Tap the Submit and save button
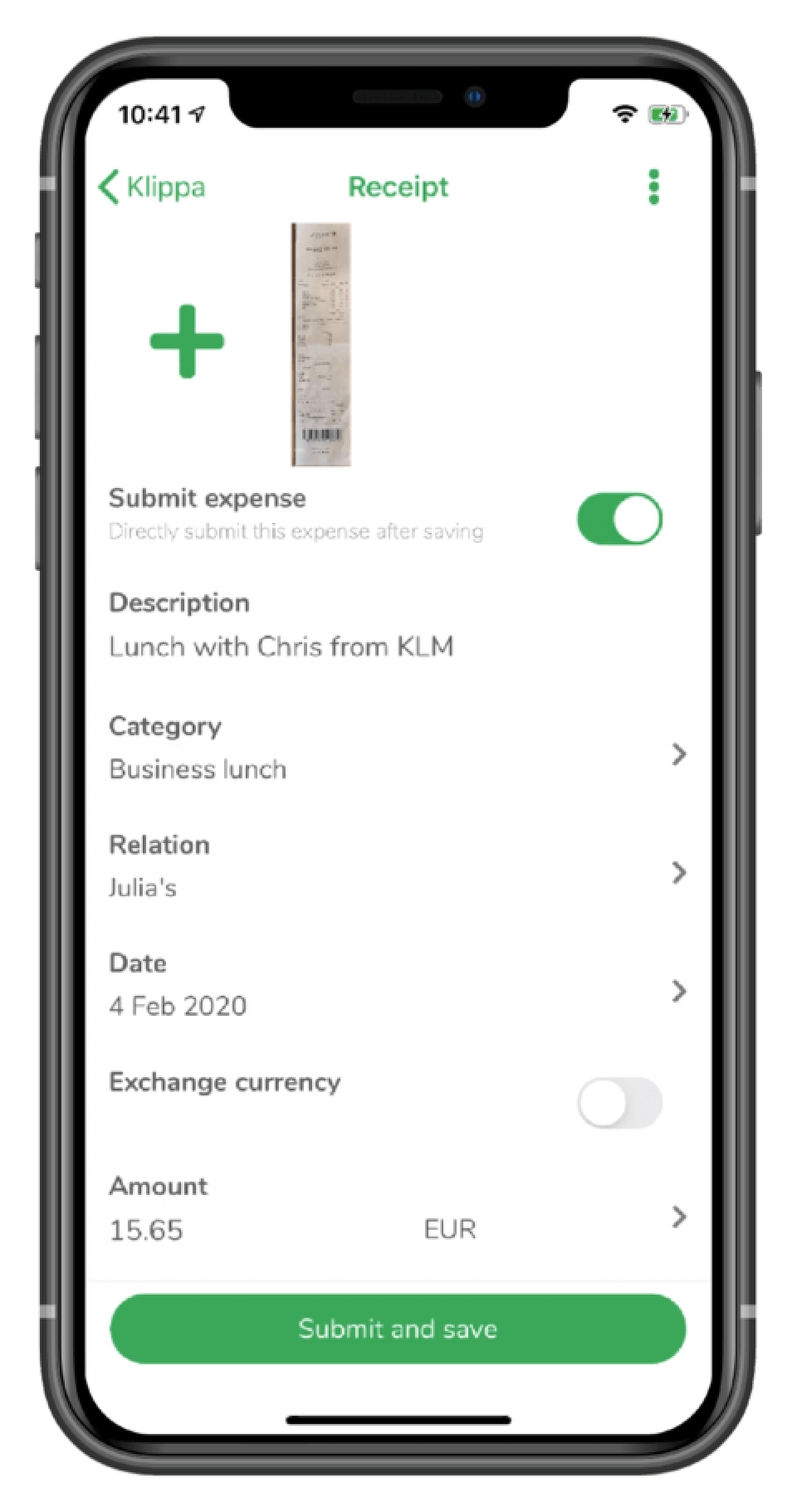This screenshot has height=1512, width=792. [x=398, y=1329]
